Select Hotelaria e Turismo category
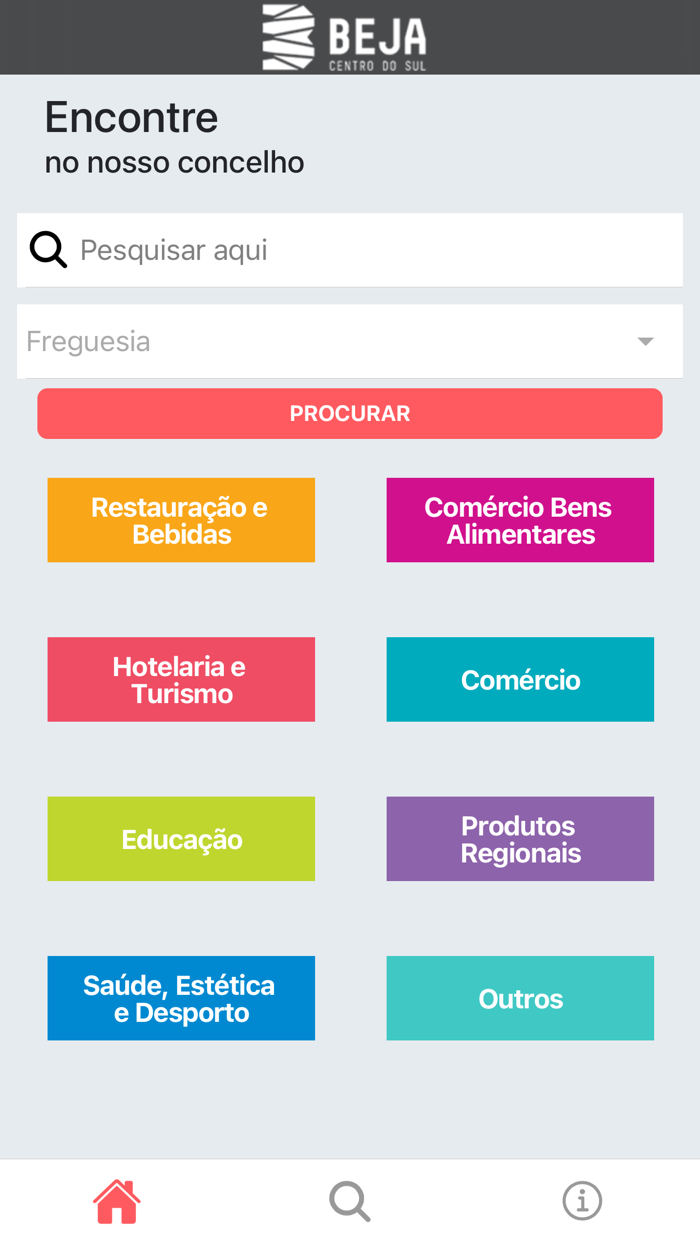 [181, 679]
